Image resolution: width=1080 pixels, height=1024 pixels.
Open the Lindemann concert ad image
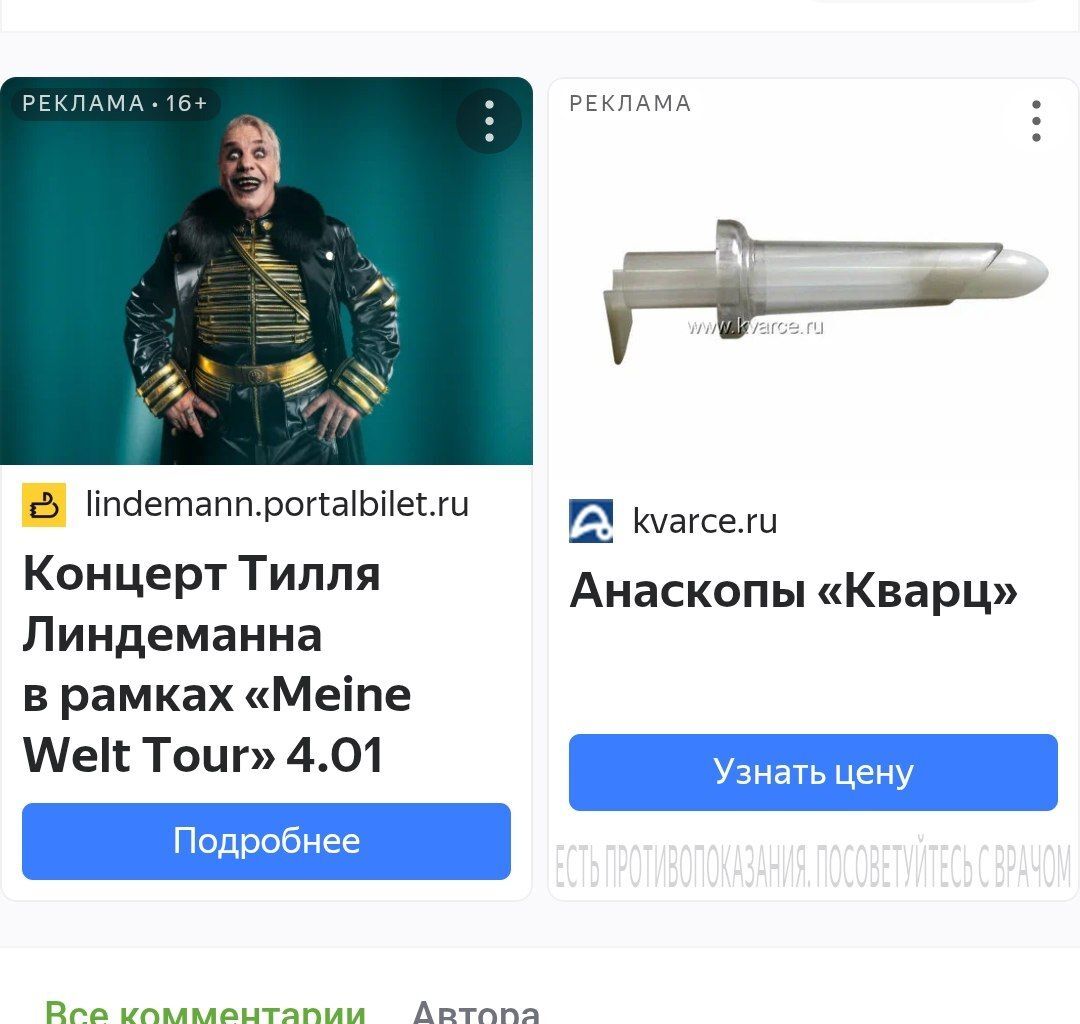coord(266,290)
